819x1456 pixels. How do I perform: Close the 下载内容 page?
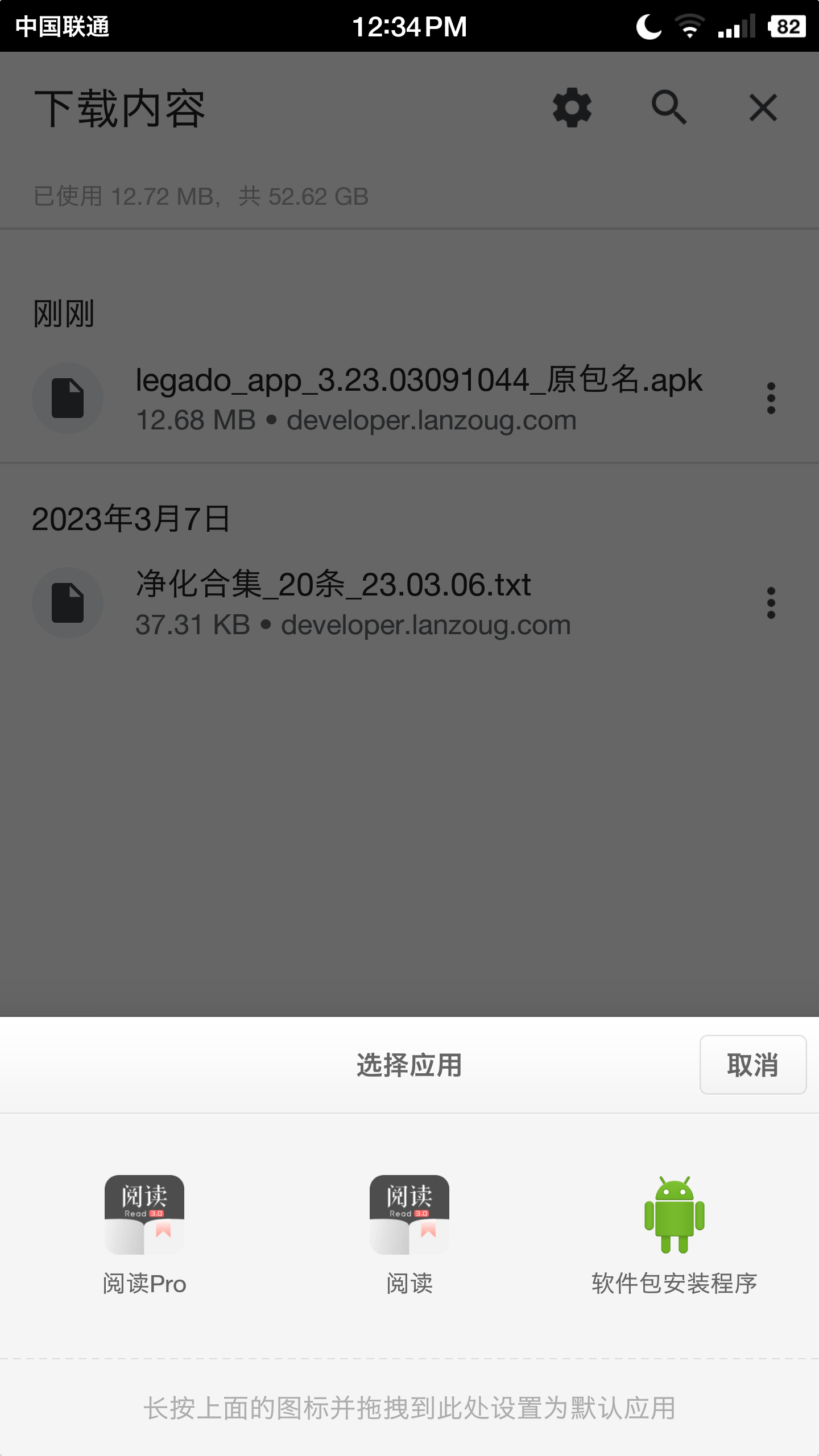click(x=762, y=108)
